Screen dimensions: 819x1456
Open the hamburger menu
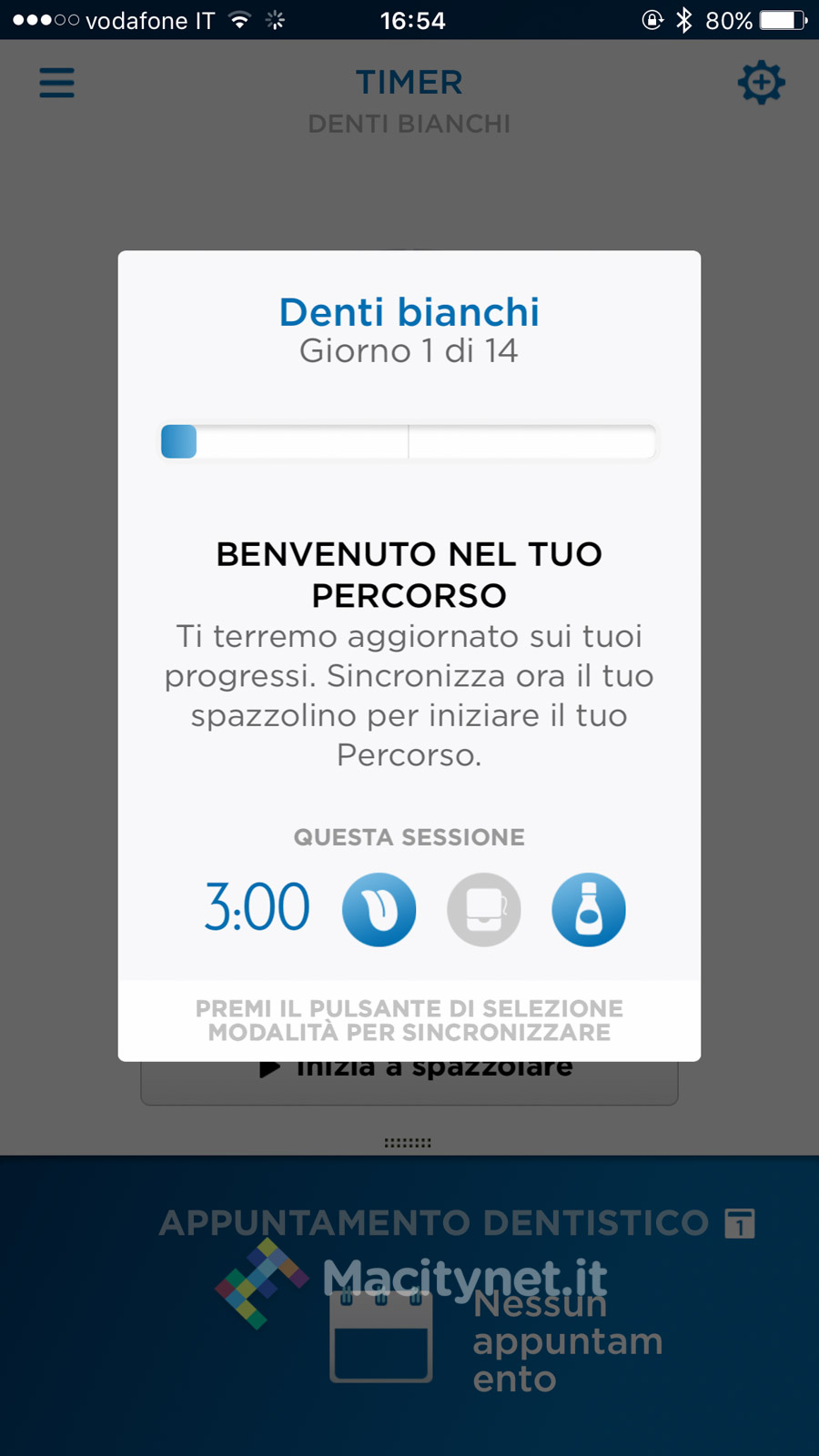[x=56, y=83]
